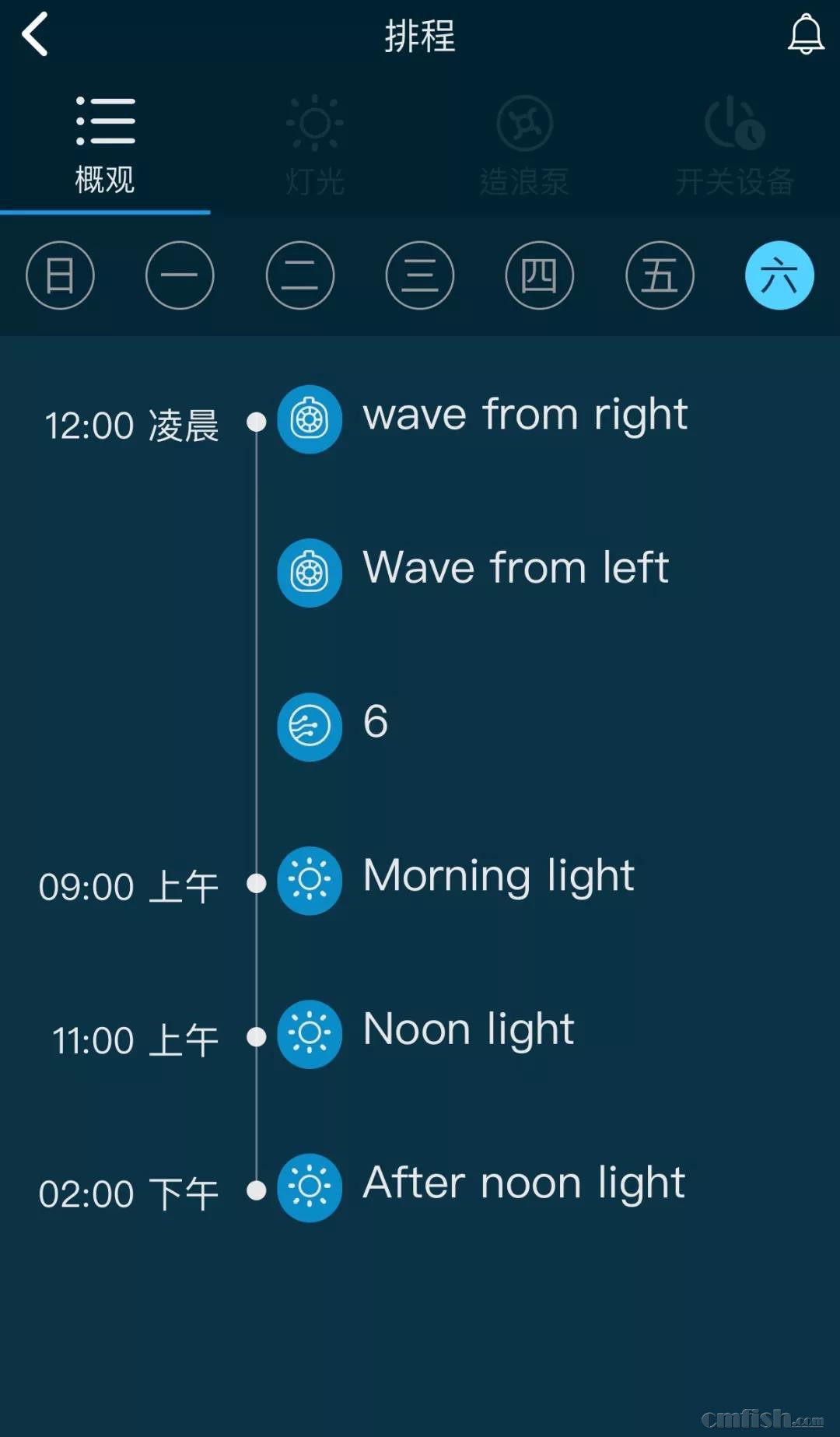Open the 开关设备 tab
Screen dimensions: 840x1437
734,145
